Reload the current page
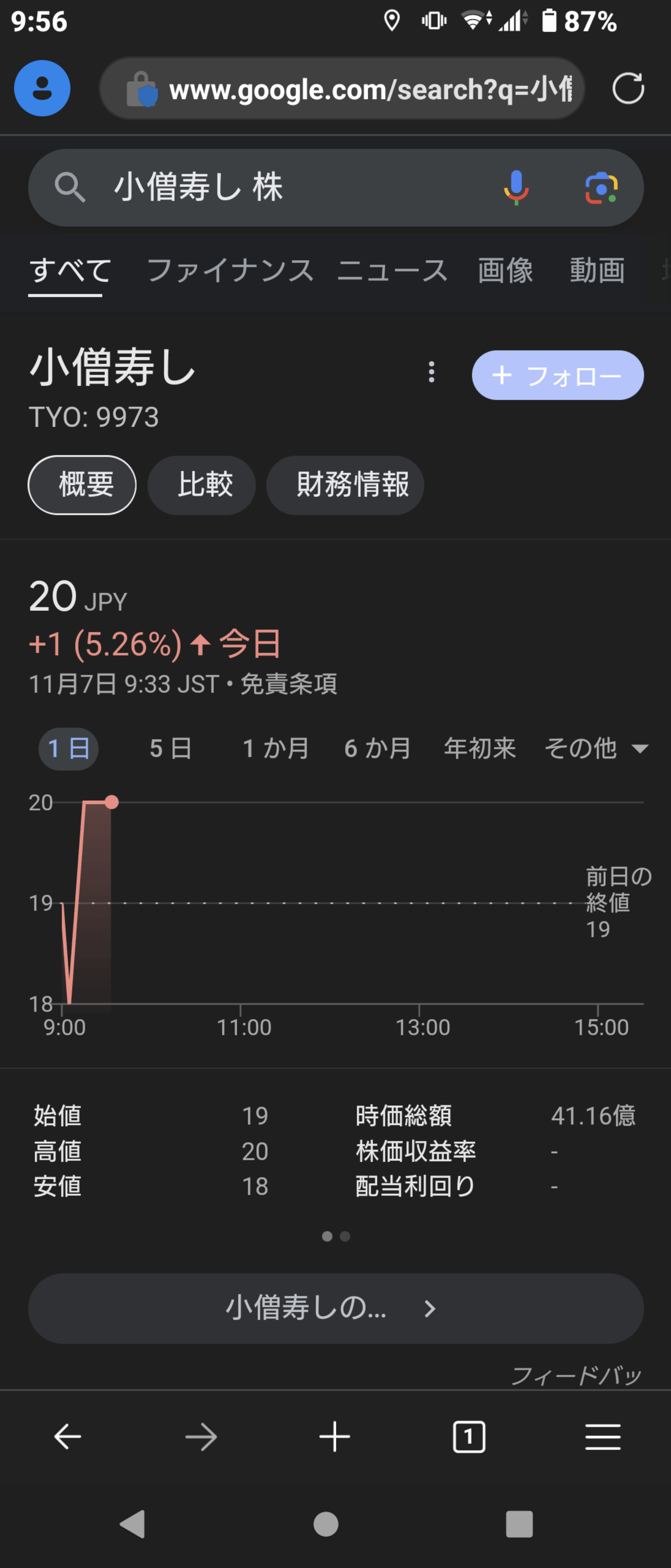The height and width of the screenshot is (1568, 671). tap(628, 89)
